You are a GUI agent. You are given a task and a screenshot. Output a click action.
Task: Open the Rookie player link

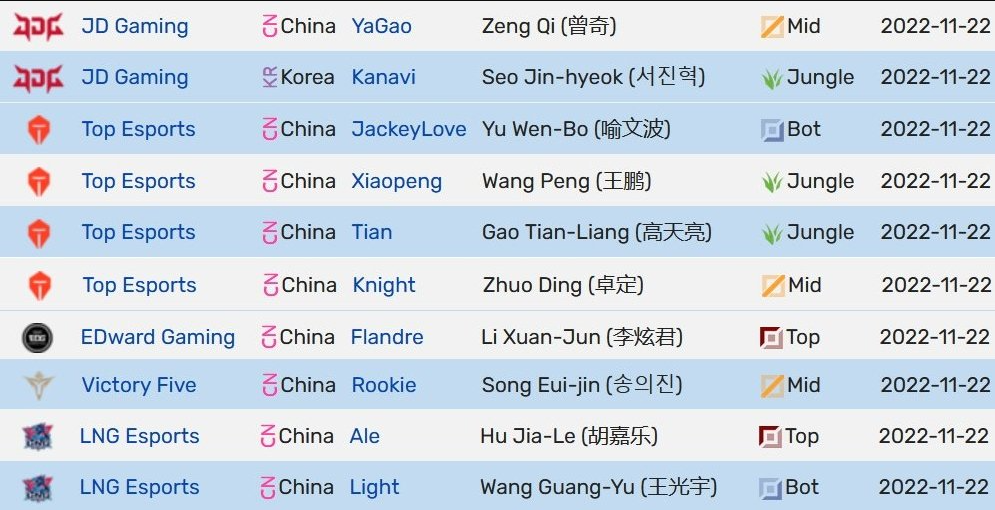click(x=383, y=385)
